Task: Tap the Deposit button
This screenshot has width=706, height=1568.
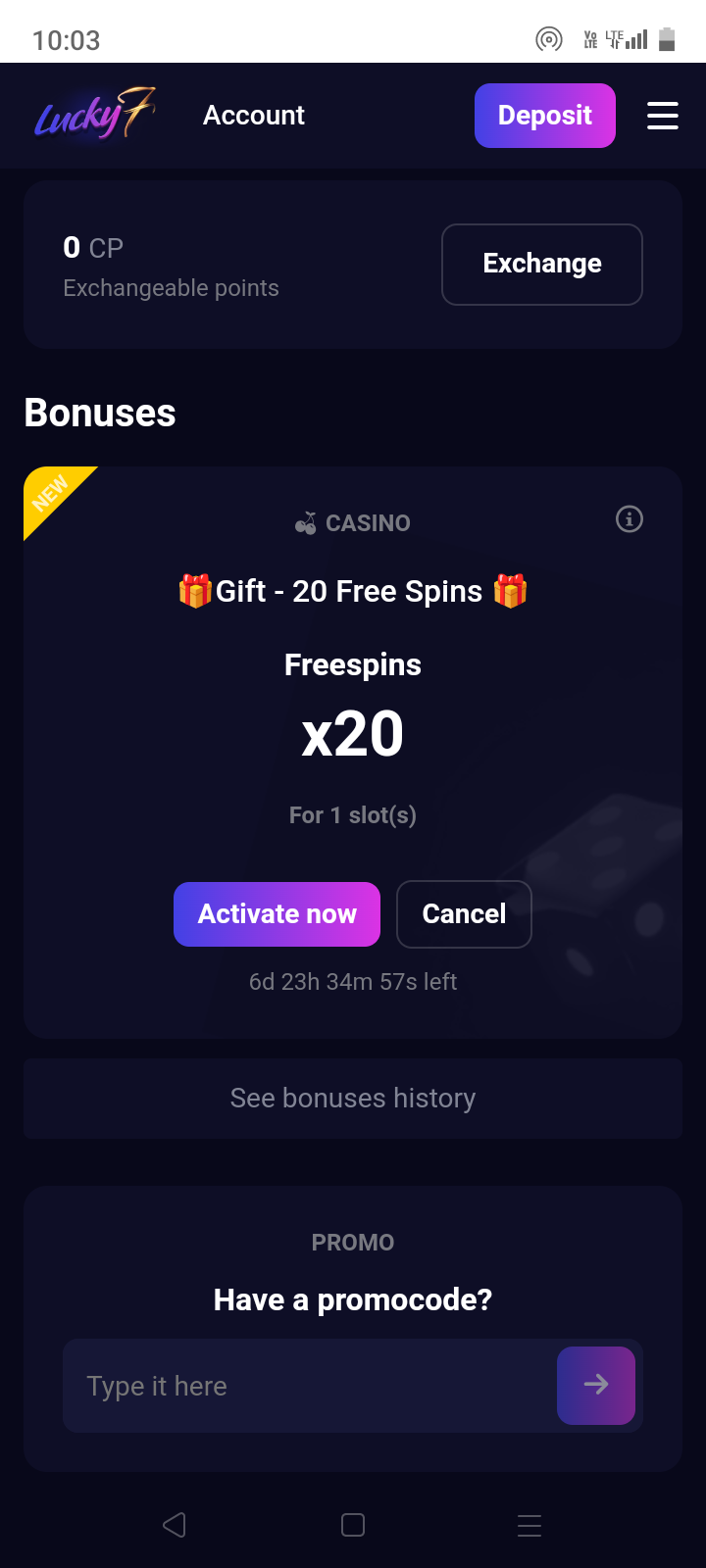Action: [544, 116]
